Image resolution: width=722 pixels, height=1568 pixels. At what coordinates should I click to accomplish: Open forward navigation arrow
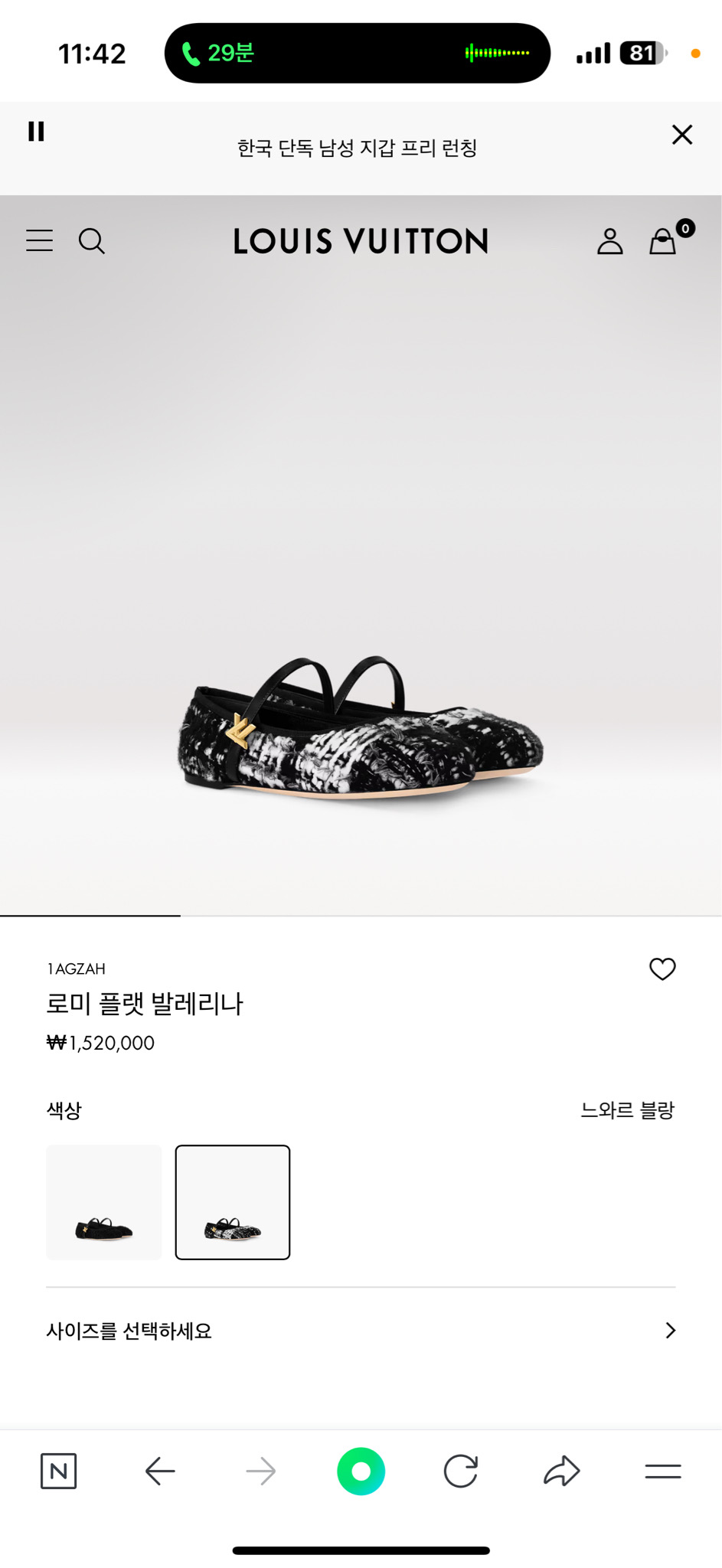tap(261, 1470)
